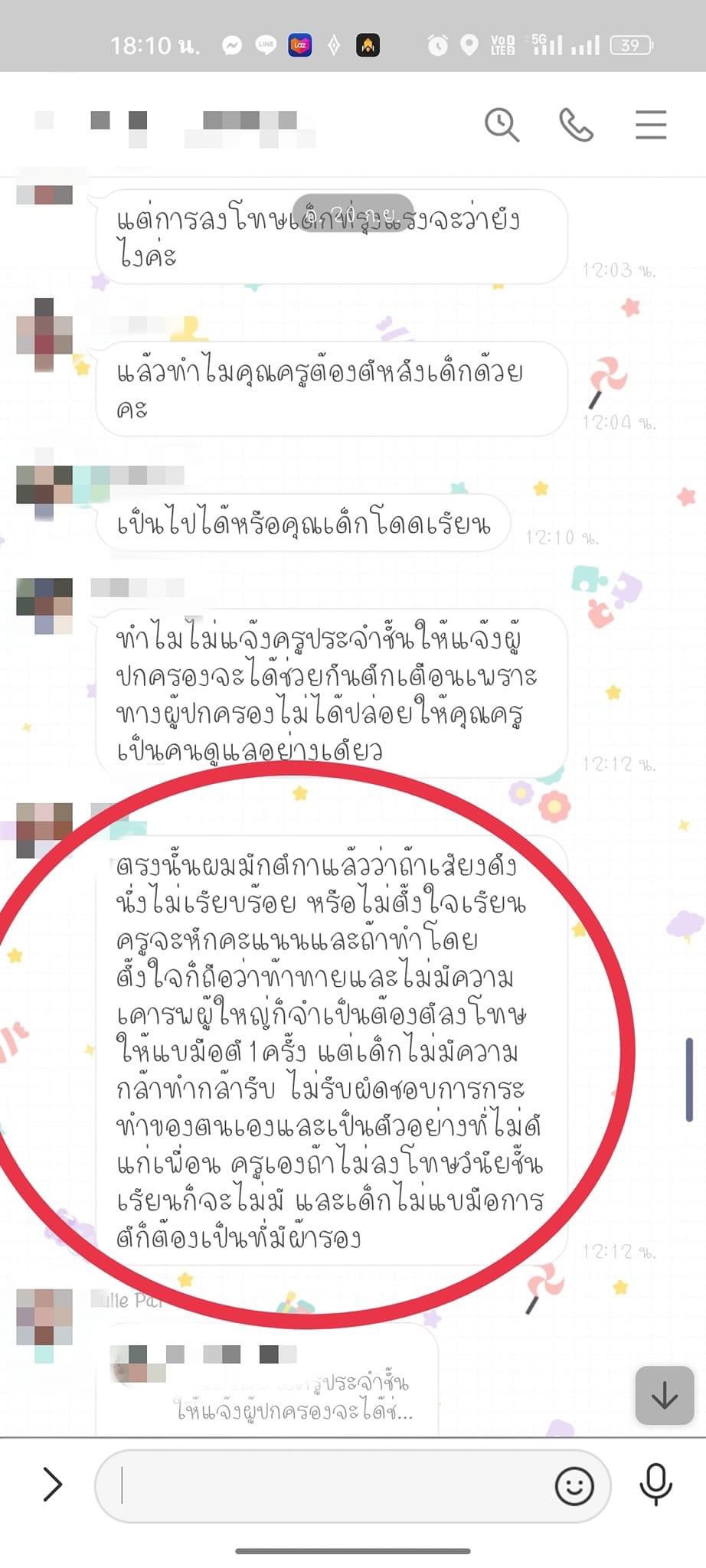The height and width of the screenshot is (1568, 706).
Task: Open the quoted reply about ครูประจำชั้น
Action: click(291, 1395)
